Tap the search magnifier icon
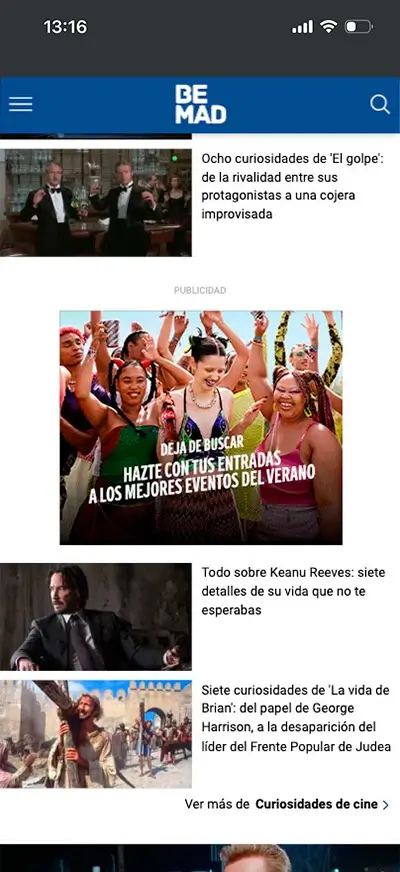This screenshot has width=400, height=872. click(x=379, y=104)
